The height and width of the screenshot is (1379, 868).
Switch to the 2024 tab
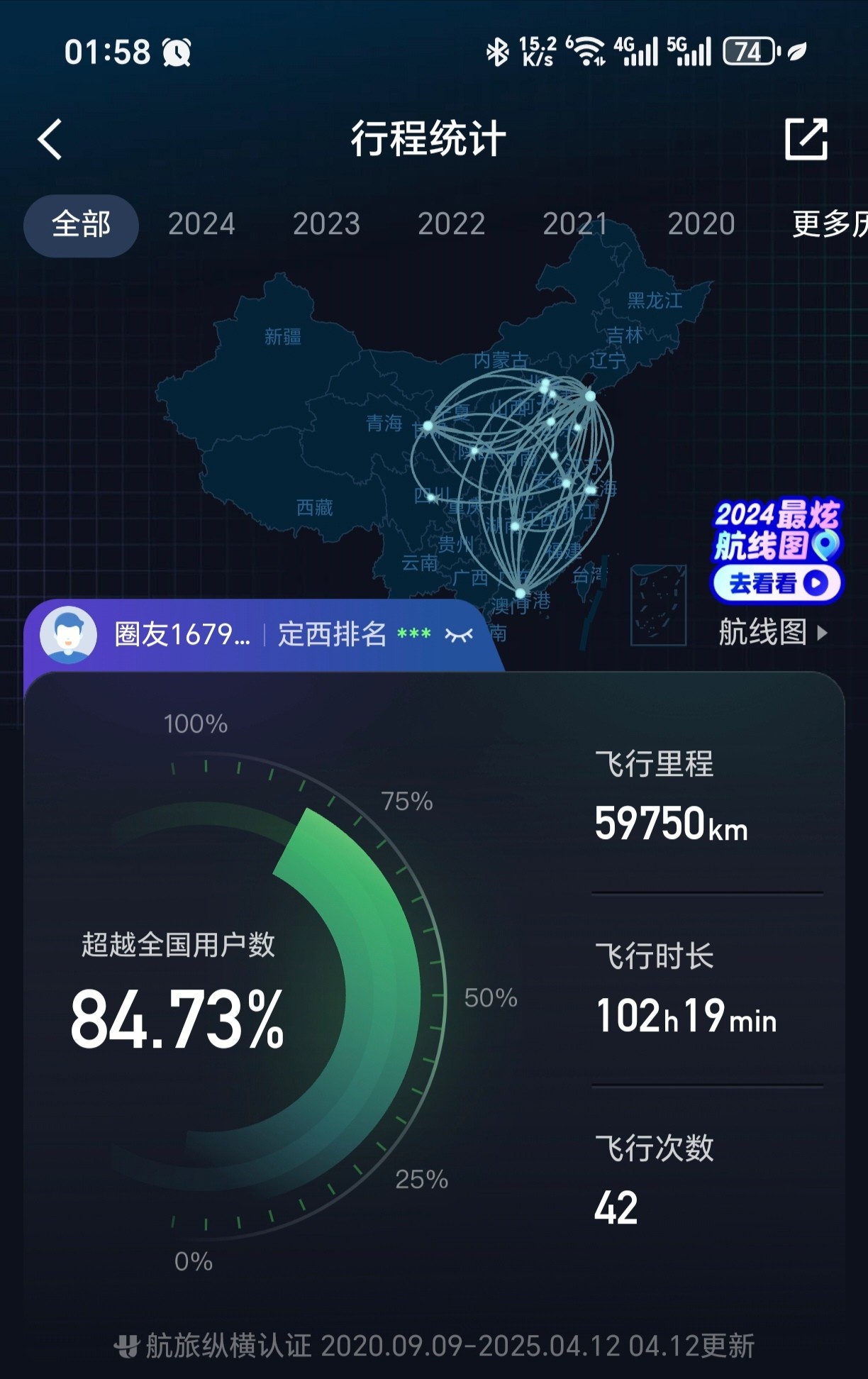[x=201, y=225]
